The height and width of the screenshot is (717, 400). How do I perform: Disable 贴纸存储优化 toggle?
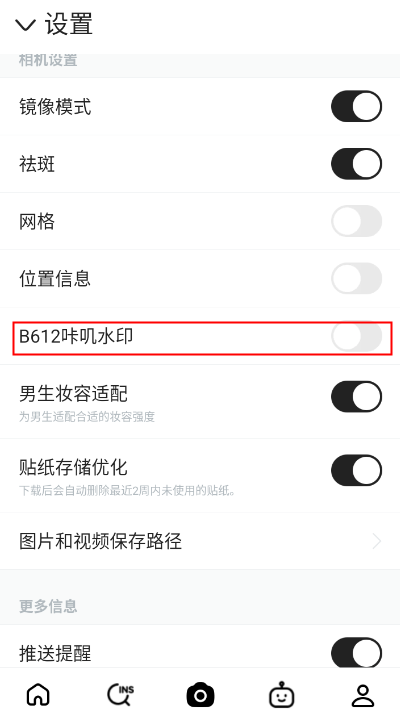356,470
